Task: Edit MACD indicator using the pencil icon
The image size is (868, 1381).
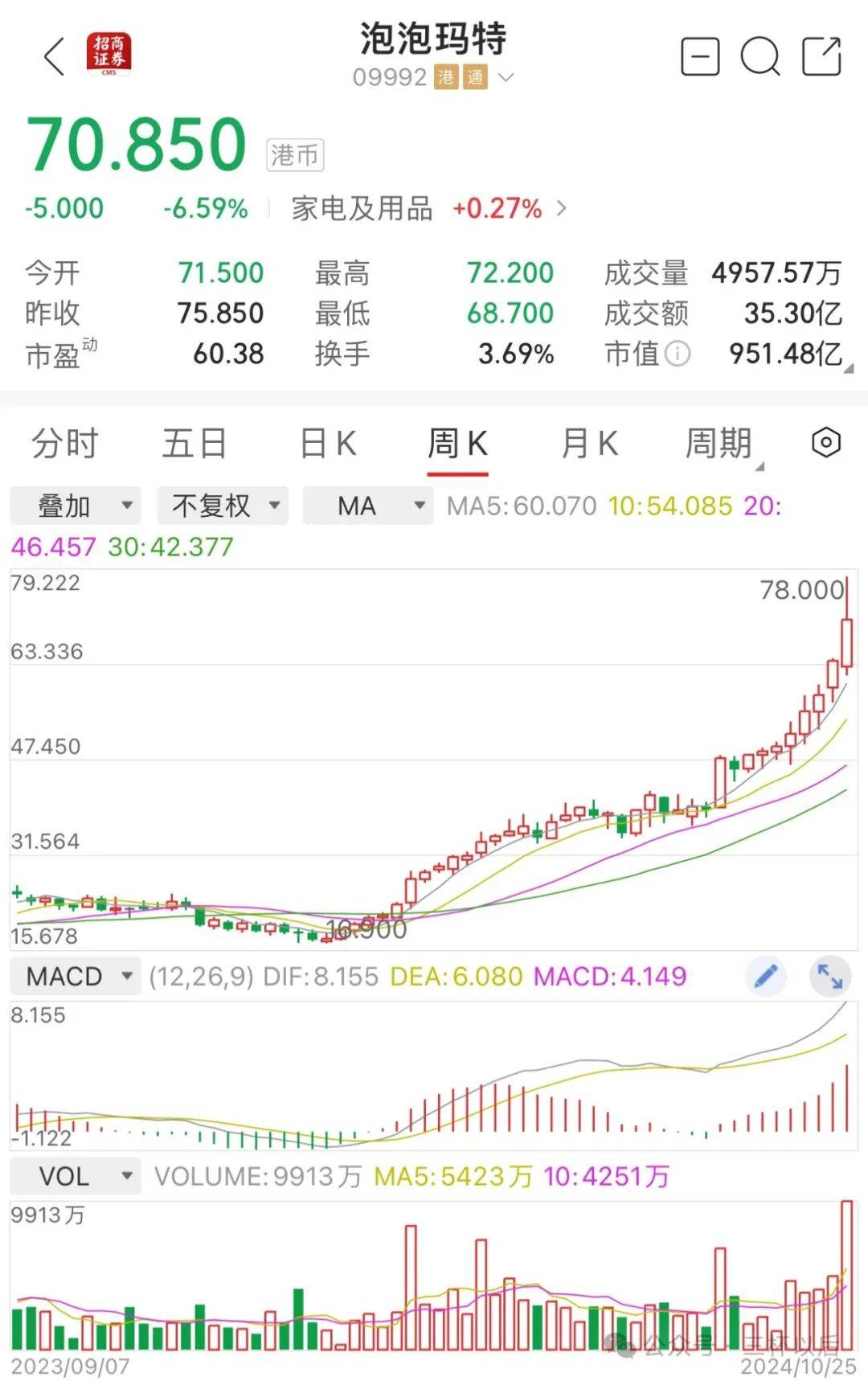Action: pos(765,975)
